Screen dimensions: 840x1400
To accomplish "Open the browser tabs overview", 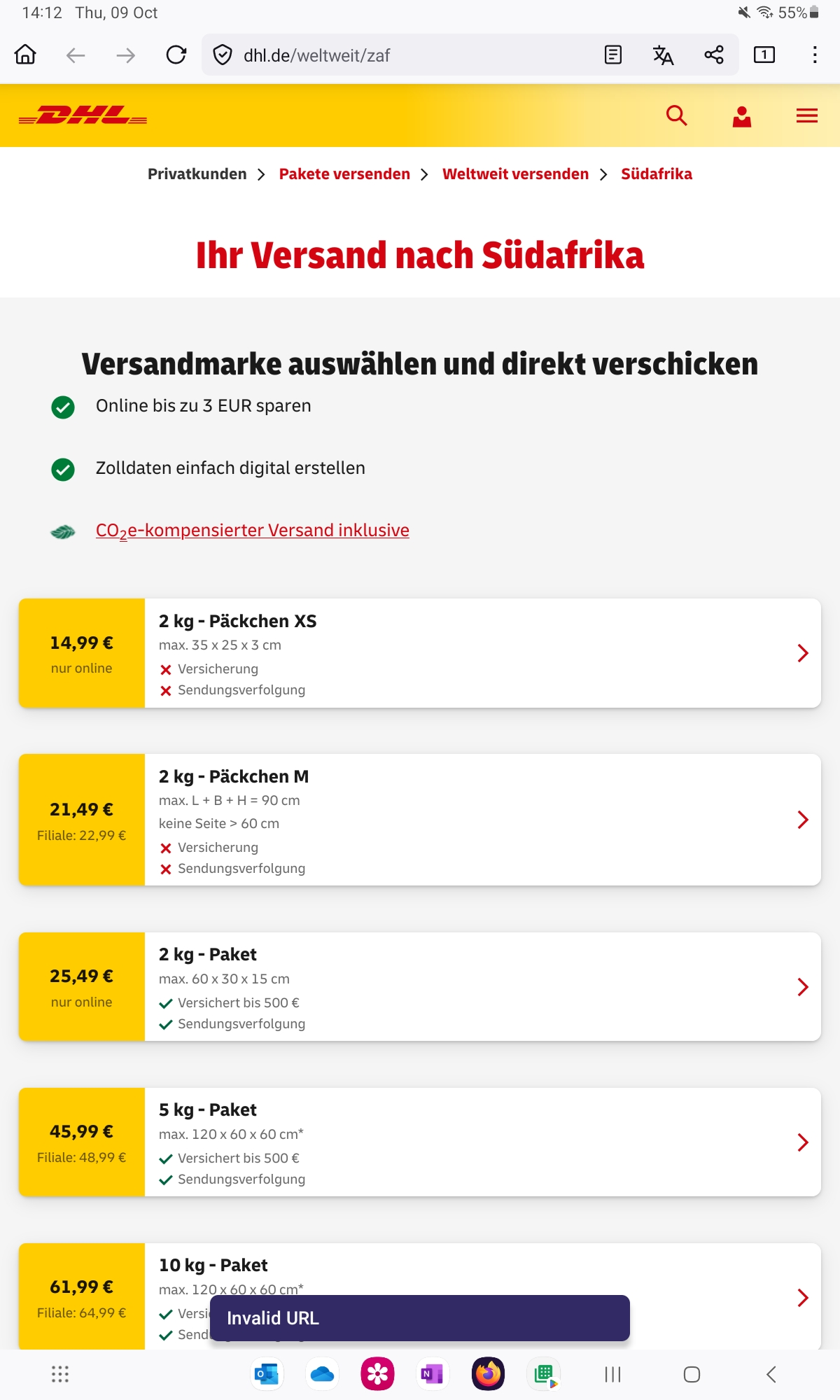I will (764, 55).
